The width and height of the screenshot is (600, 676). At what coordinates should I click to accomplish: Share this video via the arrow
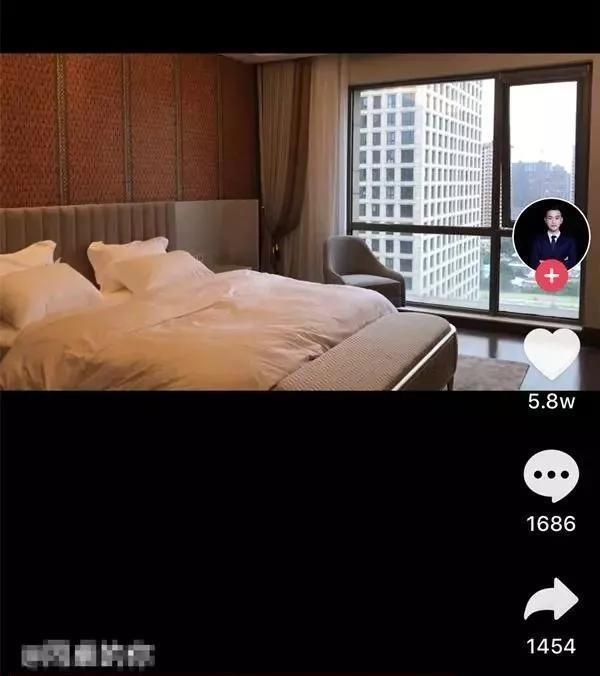click(x=551, y=601)
